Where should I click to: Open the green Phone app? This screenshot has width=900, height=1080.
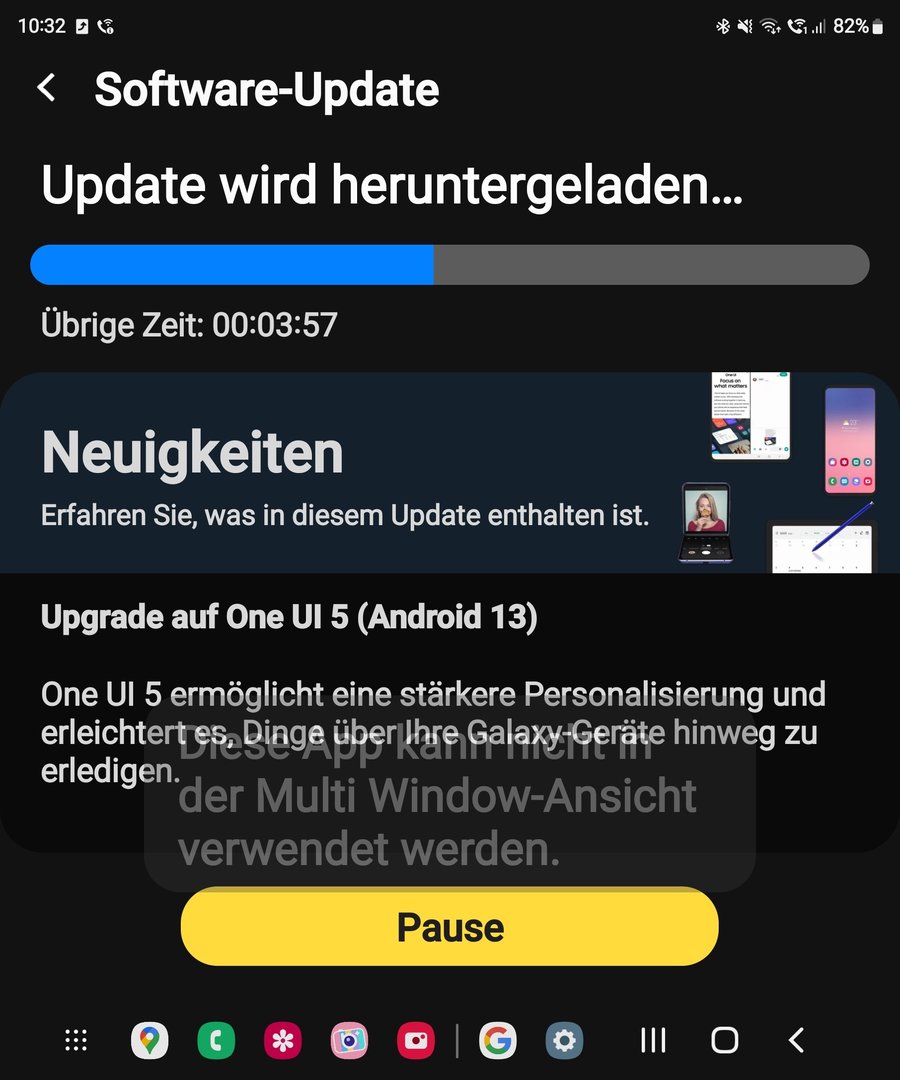point(216,1040)
